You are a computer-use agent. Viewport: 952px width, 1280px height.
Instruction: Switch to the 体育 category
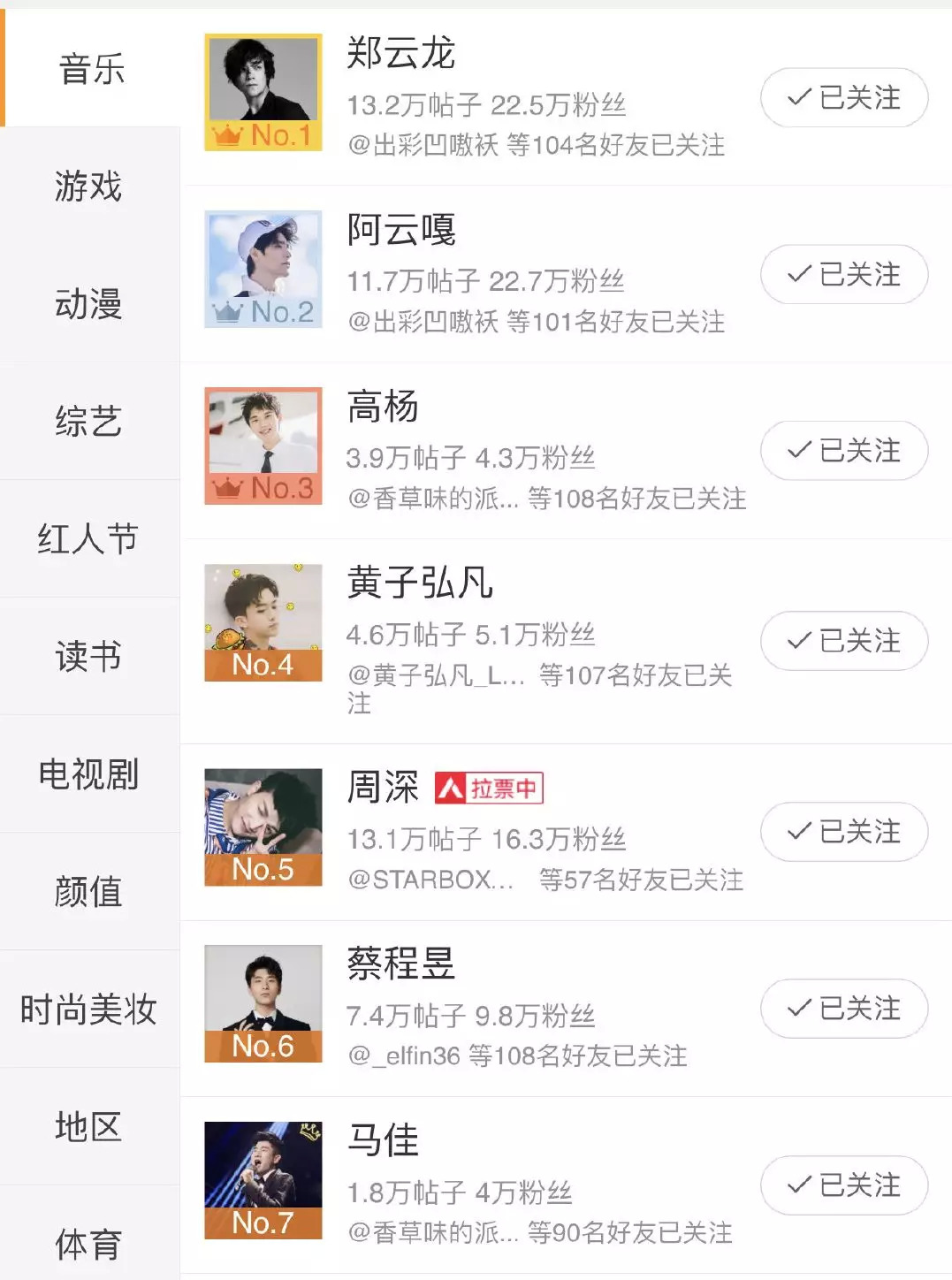[88, 1244]
